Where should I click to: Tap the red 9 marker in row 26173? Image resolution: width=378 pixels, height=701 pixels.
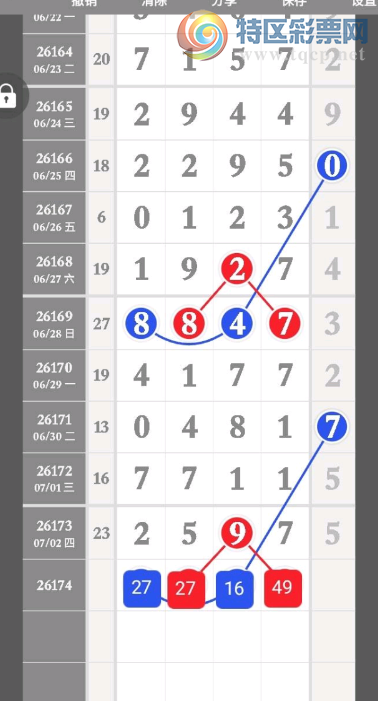pyautogui.click(x=237, y=533)
